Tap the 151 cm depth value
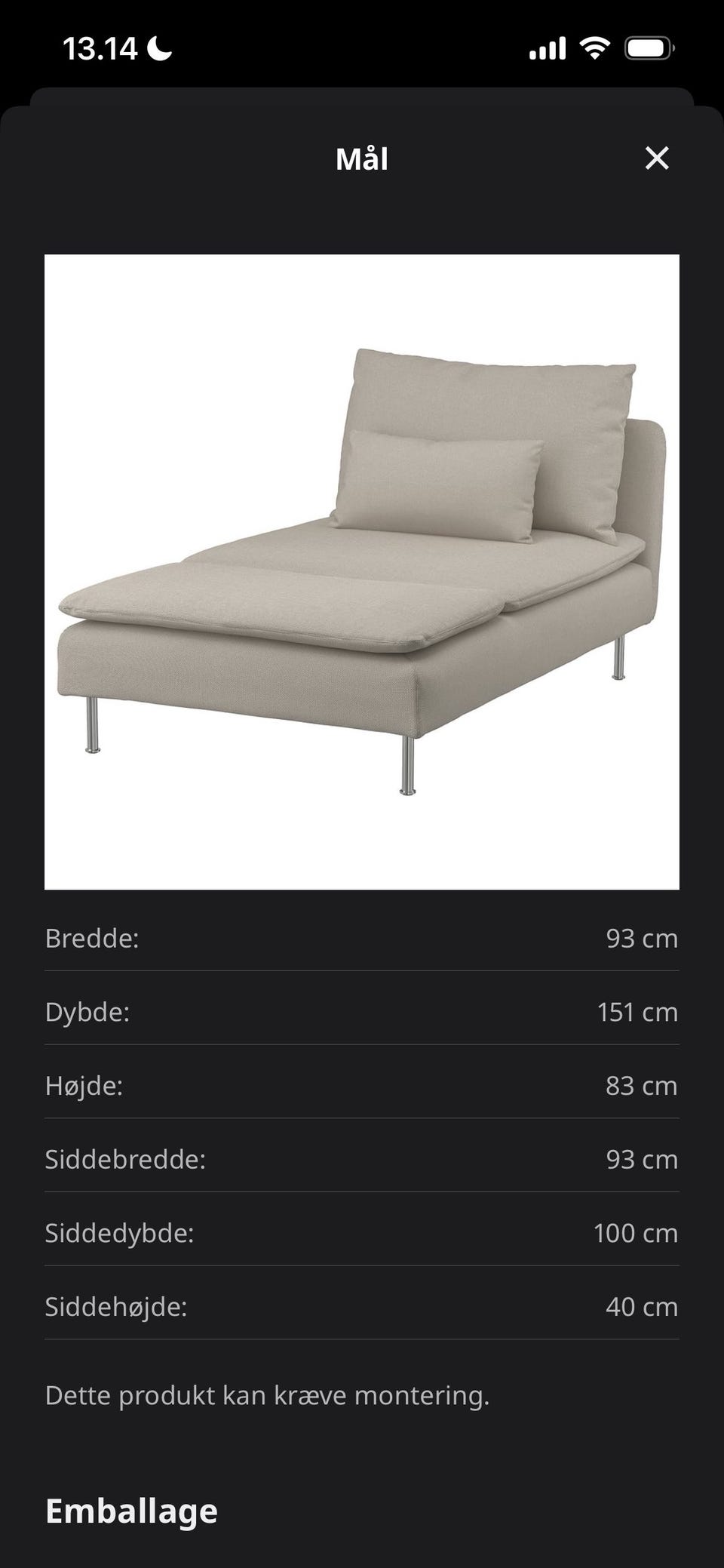The height and width of the screenshot is (1568, 724). tap(638, 1013)
